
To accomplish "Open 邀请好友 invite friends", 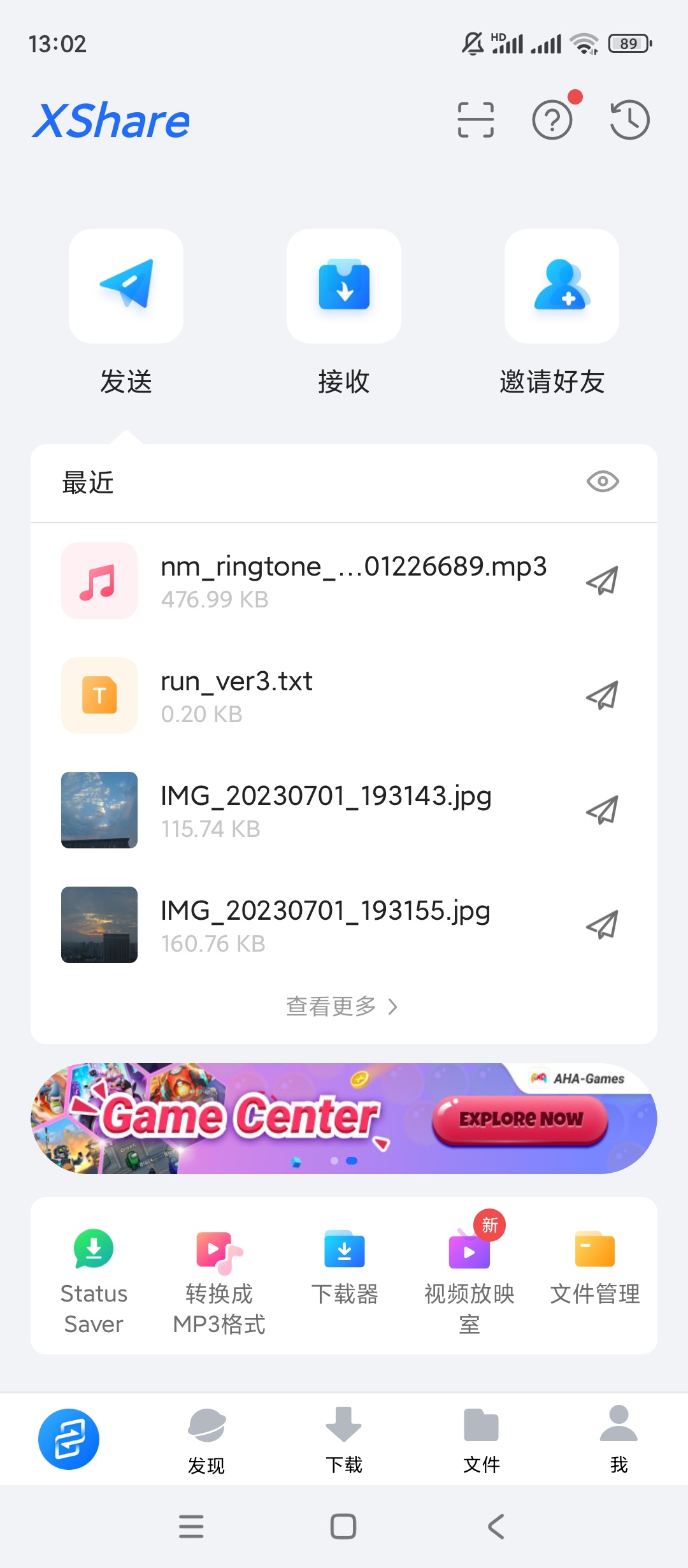I will click(x=561, y=287).
